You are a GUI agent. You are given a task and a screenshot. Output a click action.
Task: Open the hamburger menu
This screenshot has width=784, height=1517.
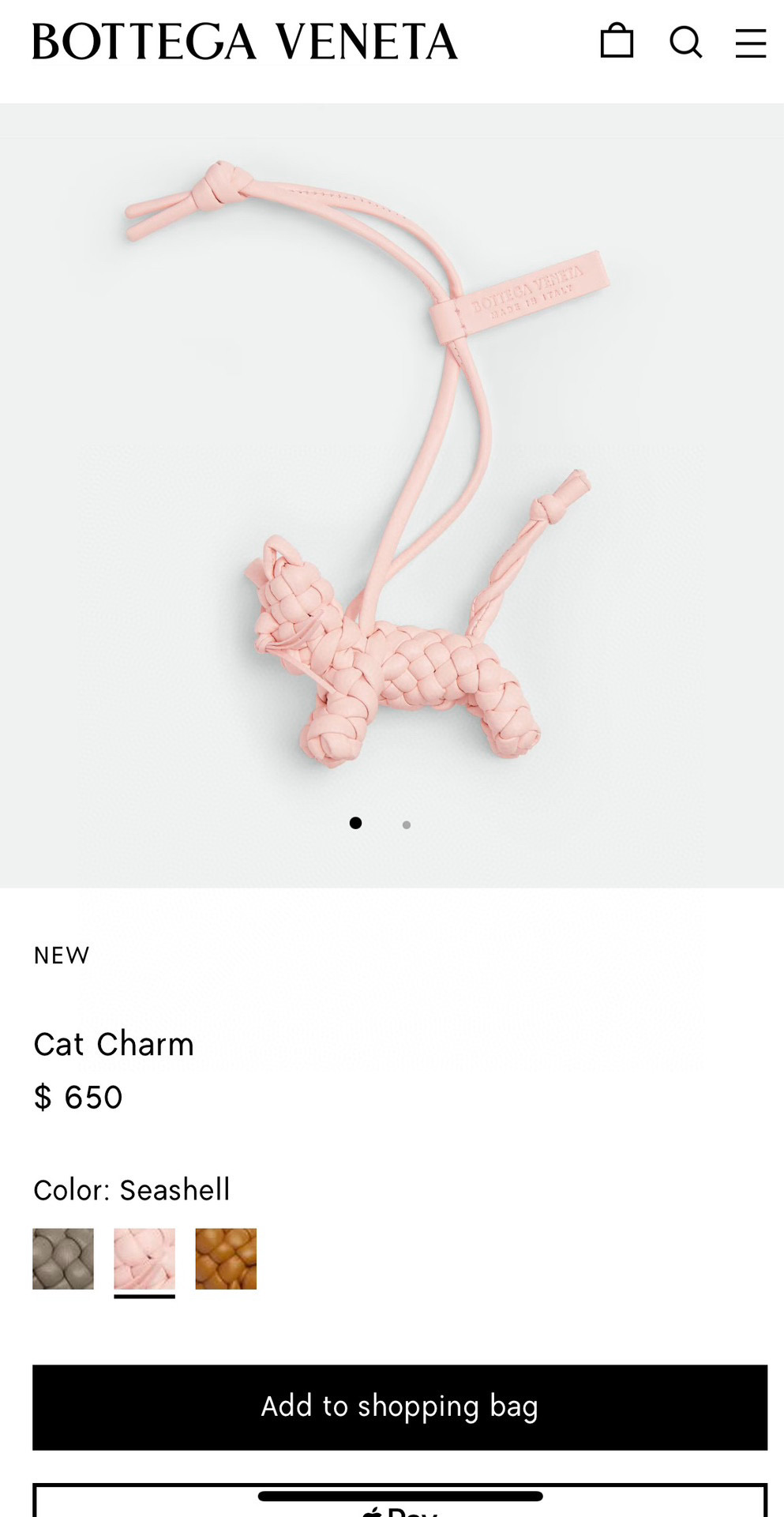pos(750,43)
